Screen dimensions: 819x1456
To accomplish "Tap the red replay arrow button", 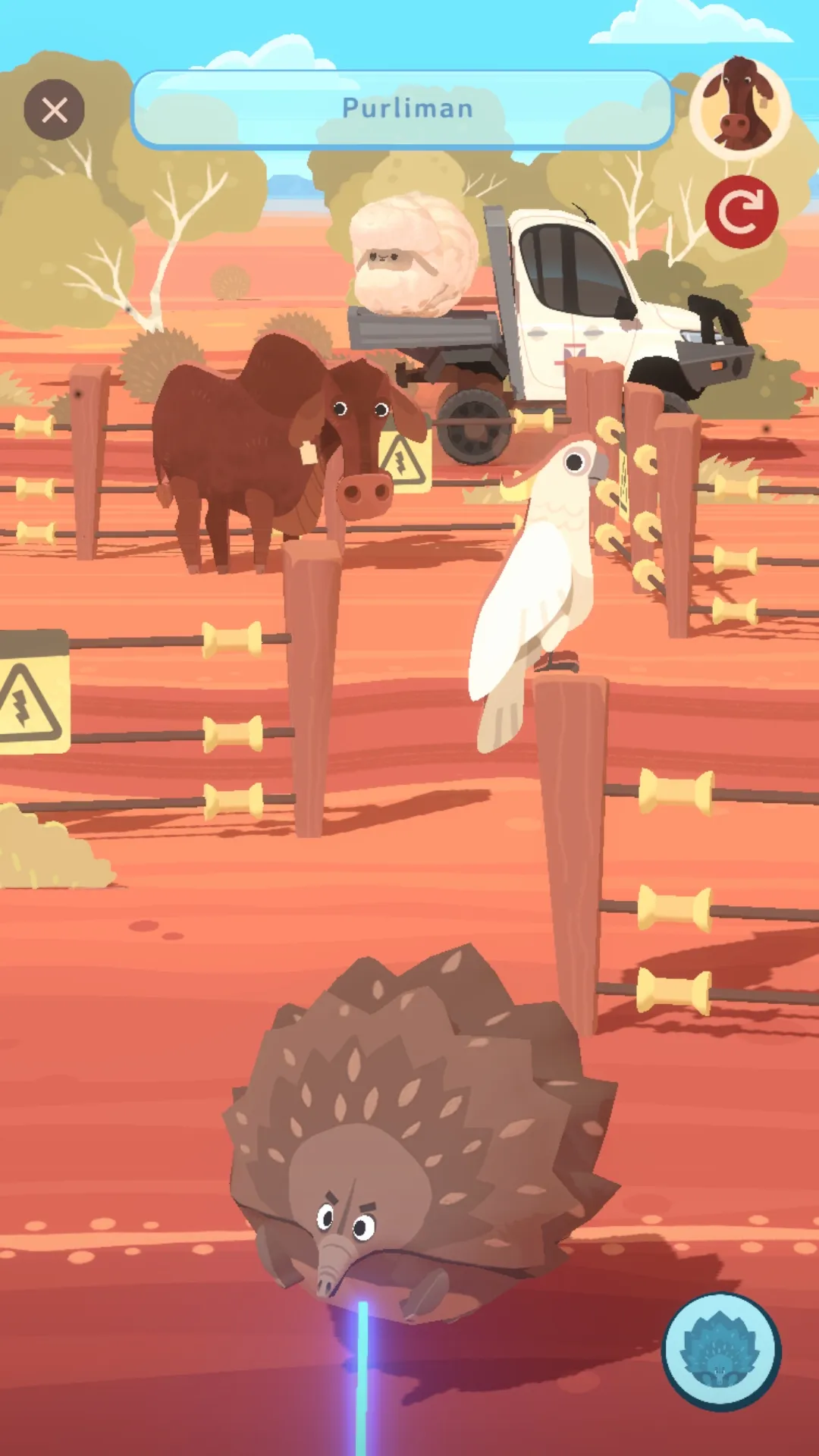I will (x=741, y=212).
